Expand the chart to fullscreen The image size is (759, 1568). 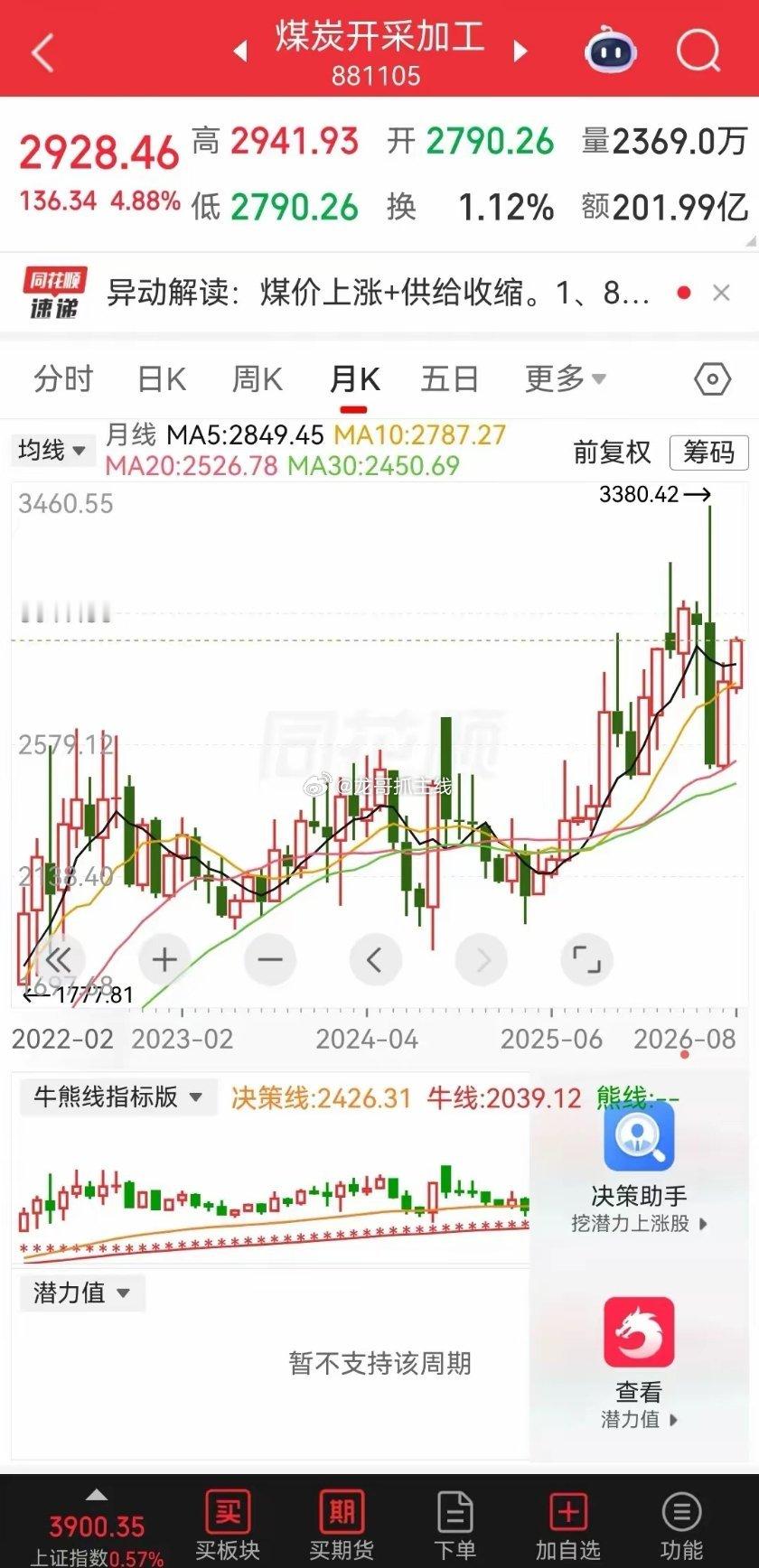click(586, 959)
